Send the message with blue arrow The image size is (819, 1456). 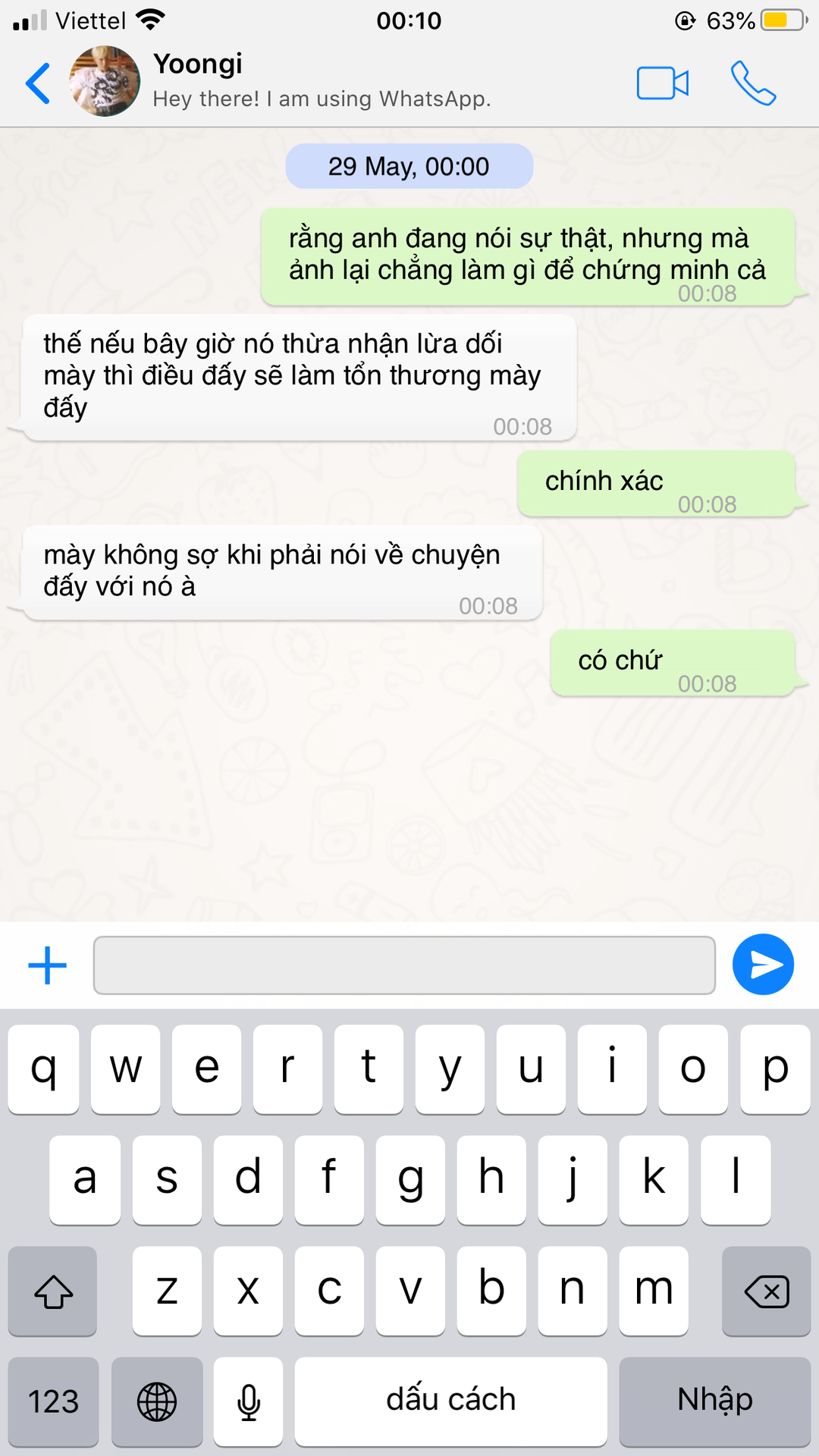(x=763, y=965)
